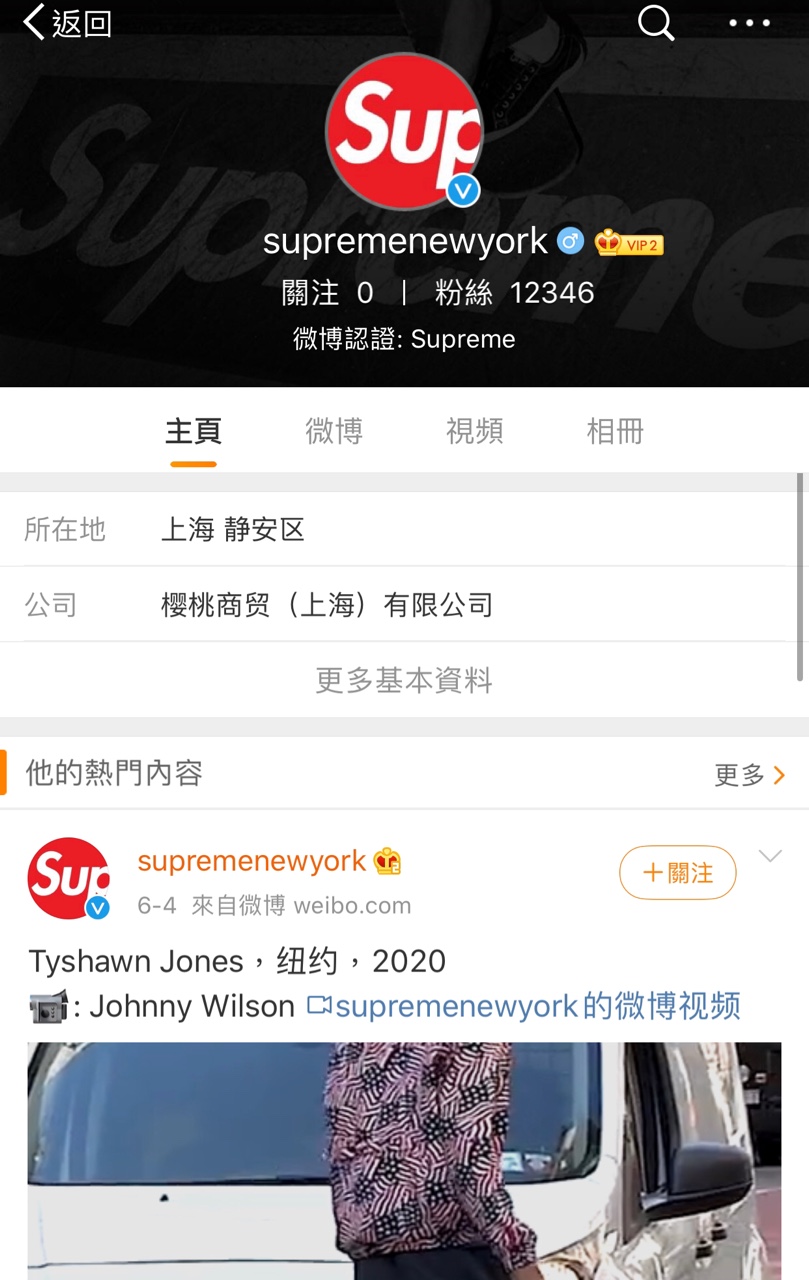Expand the post options chevron

770,857
